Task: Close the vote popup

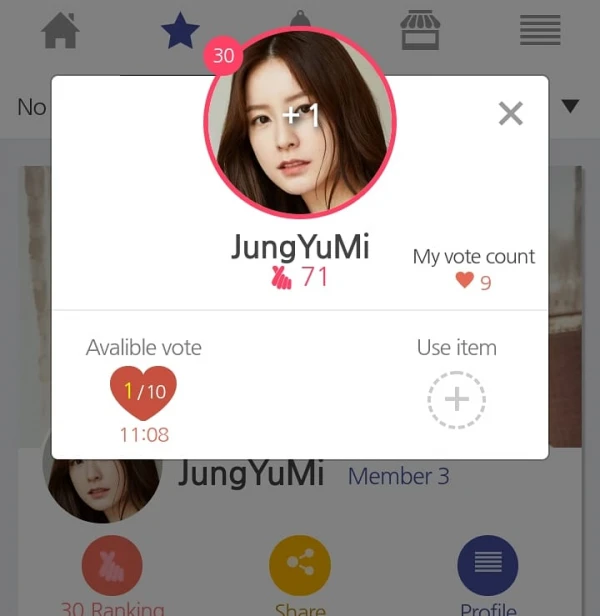Action: tap(510, 114)
